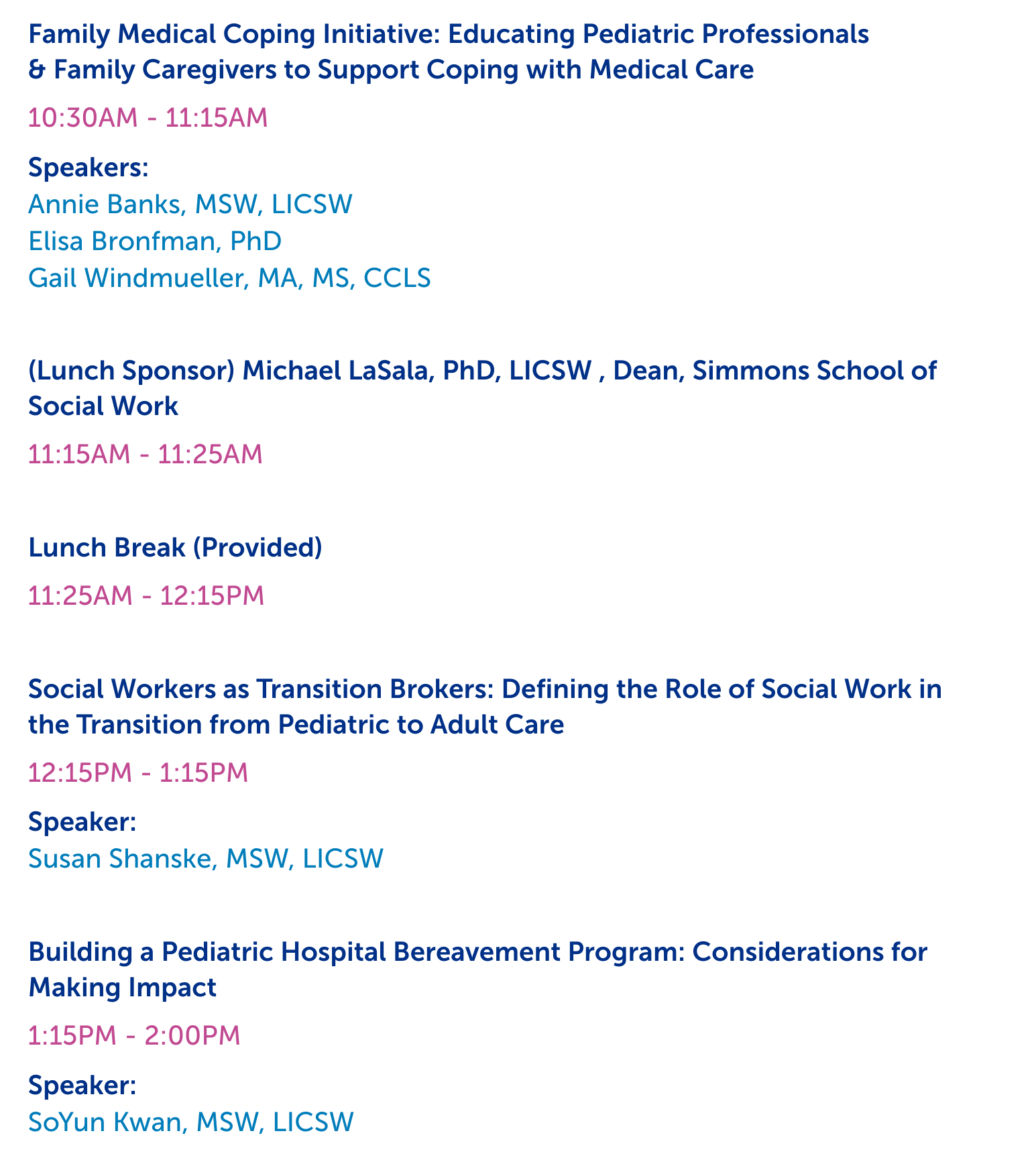Open Annie Banks speaker profile
The height and width of the screenshot is (1170, 1036).
[x=190, y=204]
